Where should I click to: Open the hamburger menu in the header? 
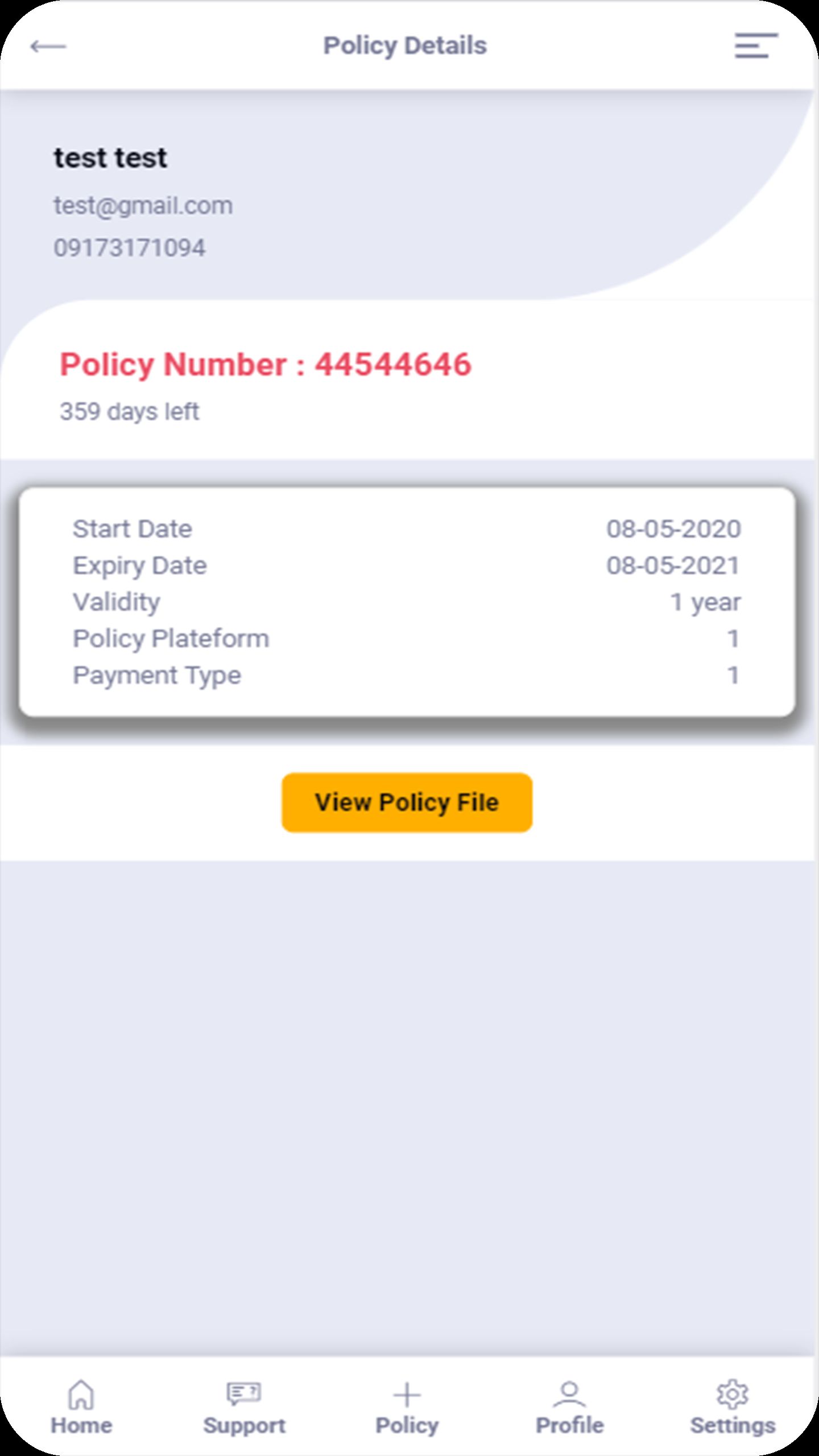tap(755, 45)
